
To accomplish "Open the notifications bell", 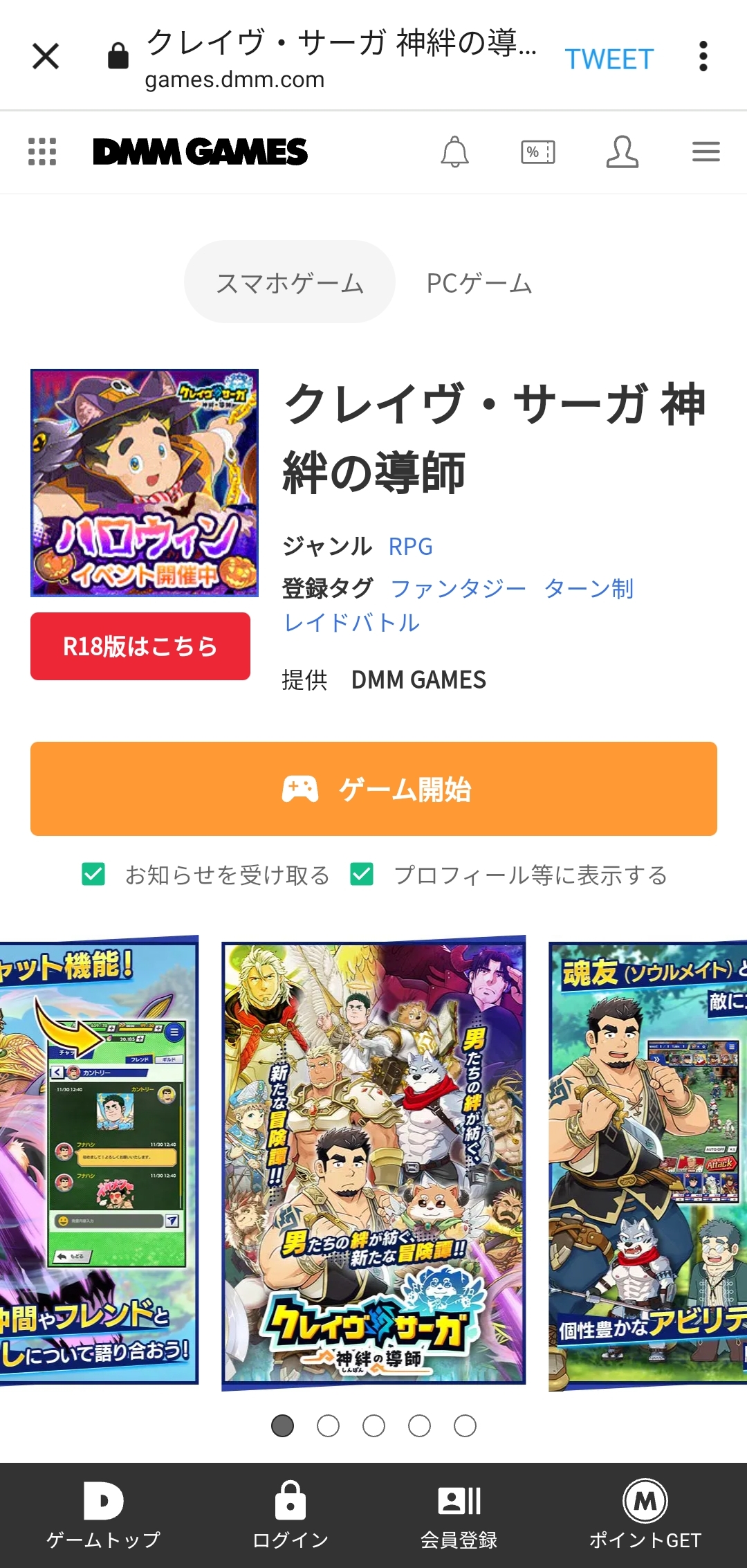I will pos(455,152).
